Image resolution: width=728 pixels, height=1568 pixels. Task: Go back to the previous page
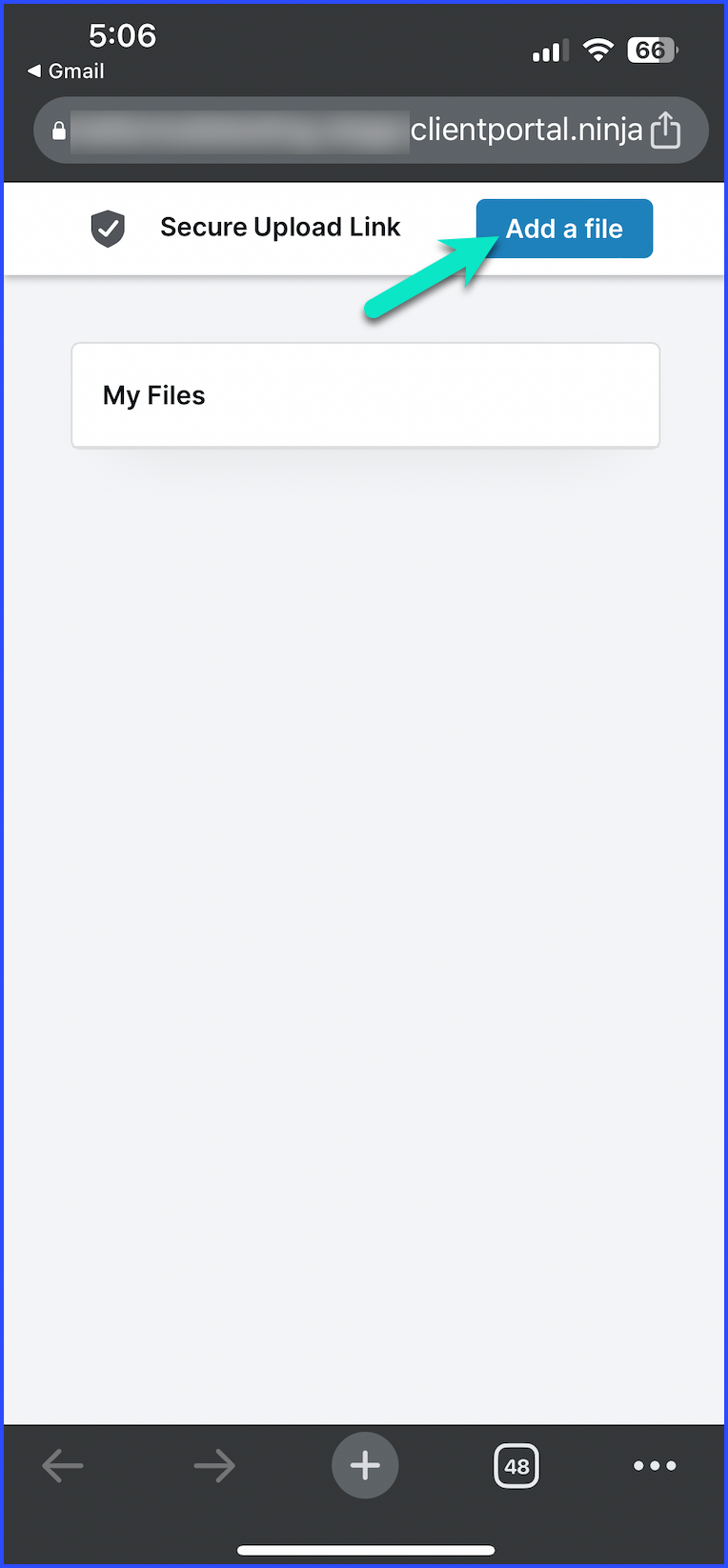[x=63, y=1465]
